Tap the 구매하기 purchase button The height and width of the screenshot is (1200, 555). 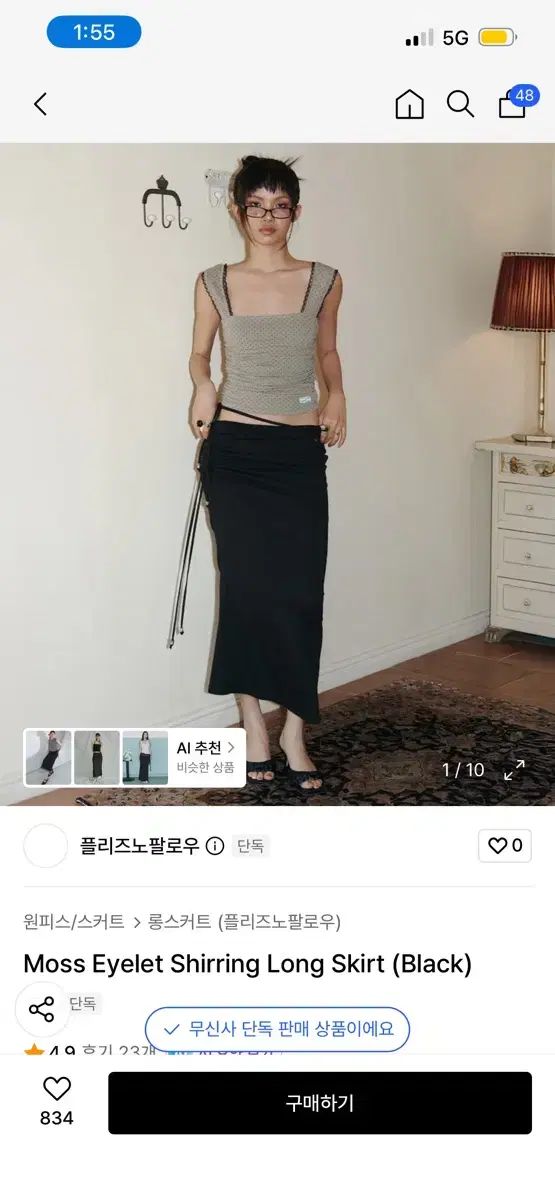[x=320, y=1103]
